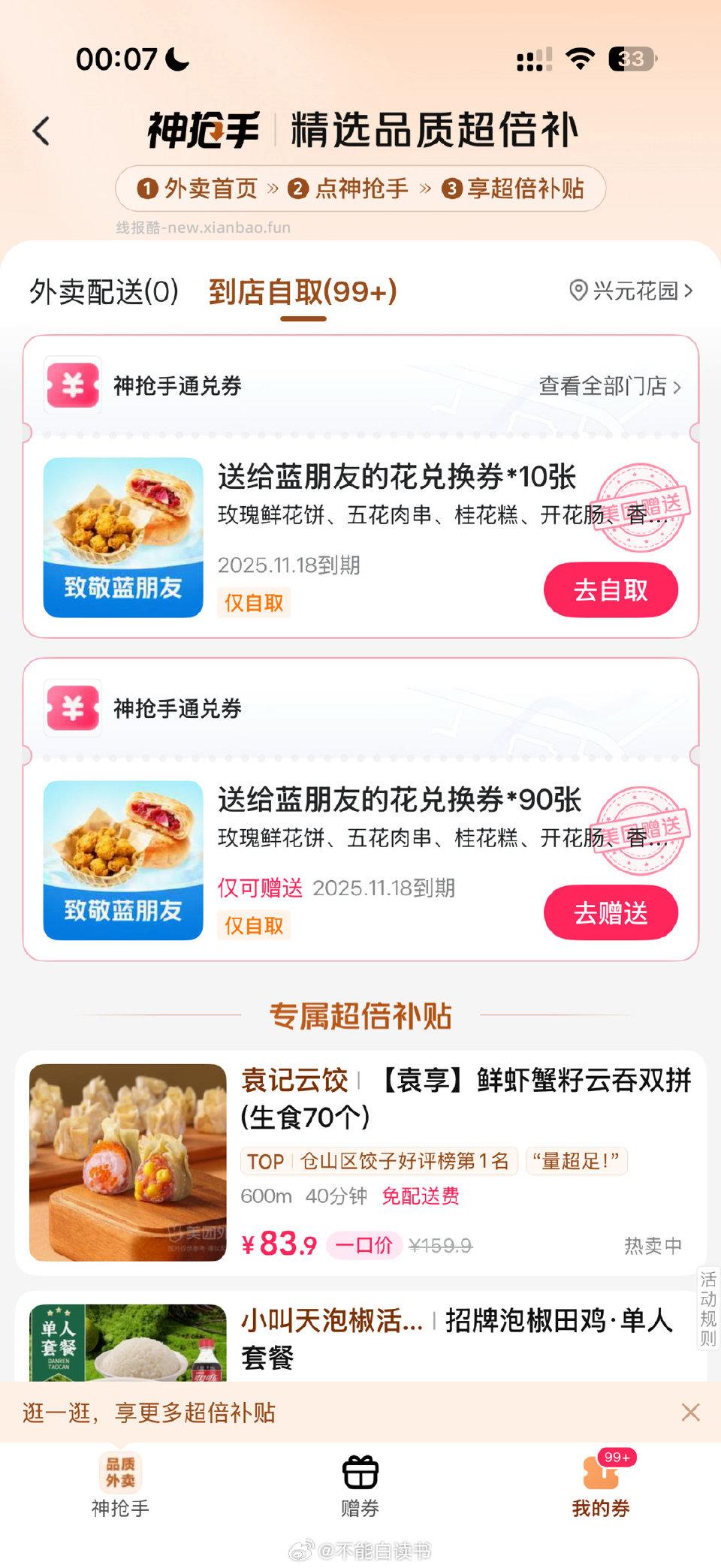Screen dimensions: 721x1568
Task: Expand 查看全部门店 store list
Action: tap(607, 385)
